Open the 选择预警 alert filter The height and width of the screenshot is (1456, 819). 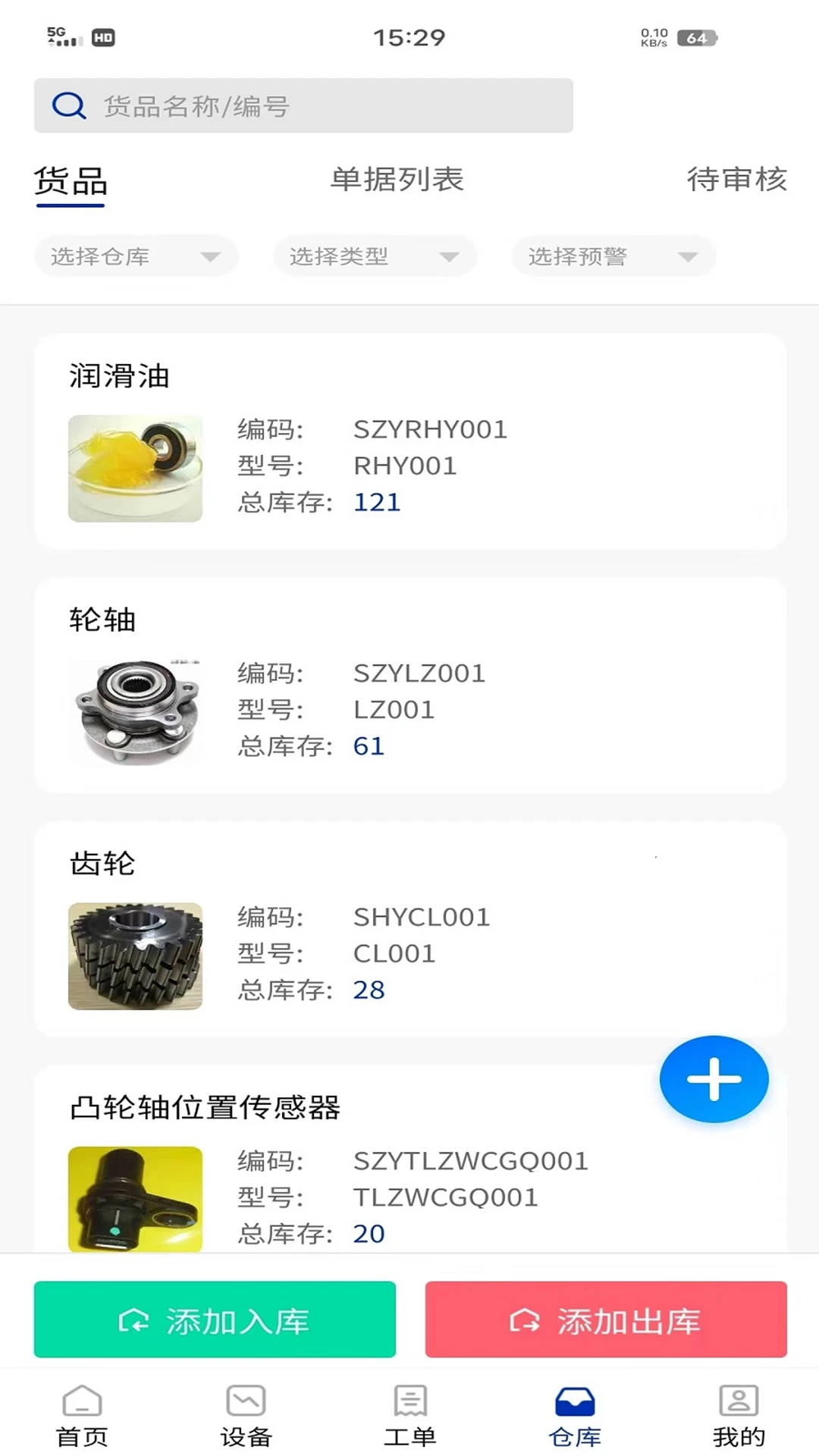(613, 256)
